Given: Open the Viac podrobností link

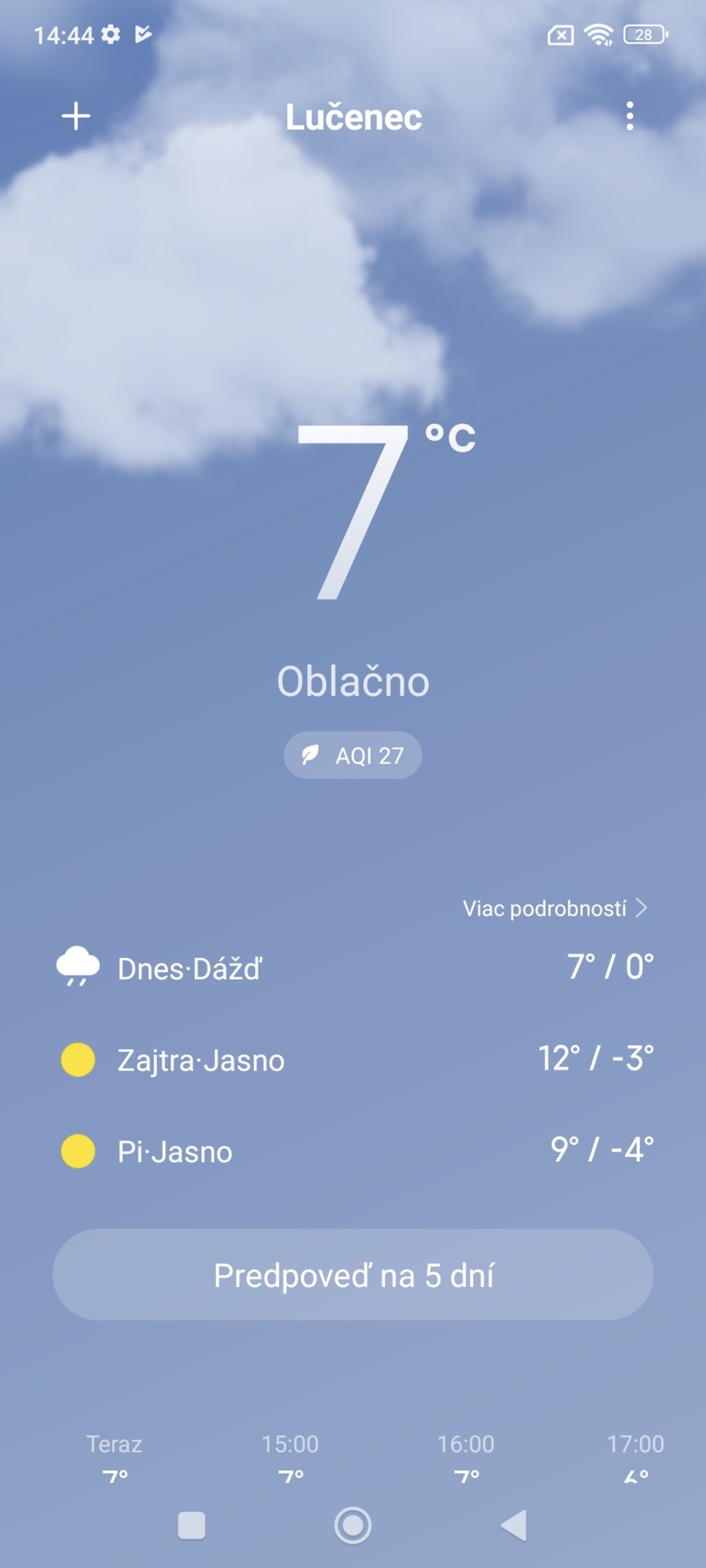Looking at the screenshot, I should pos(554,908).
